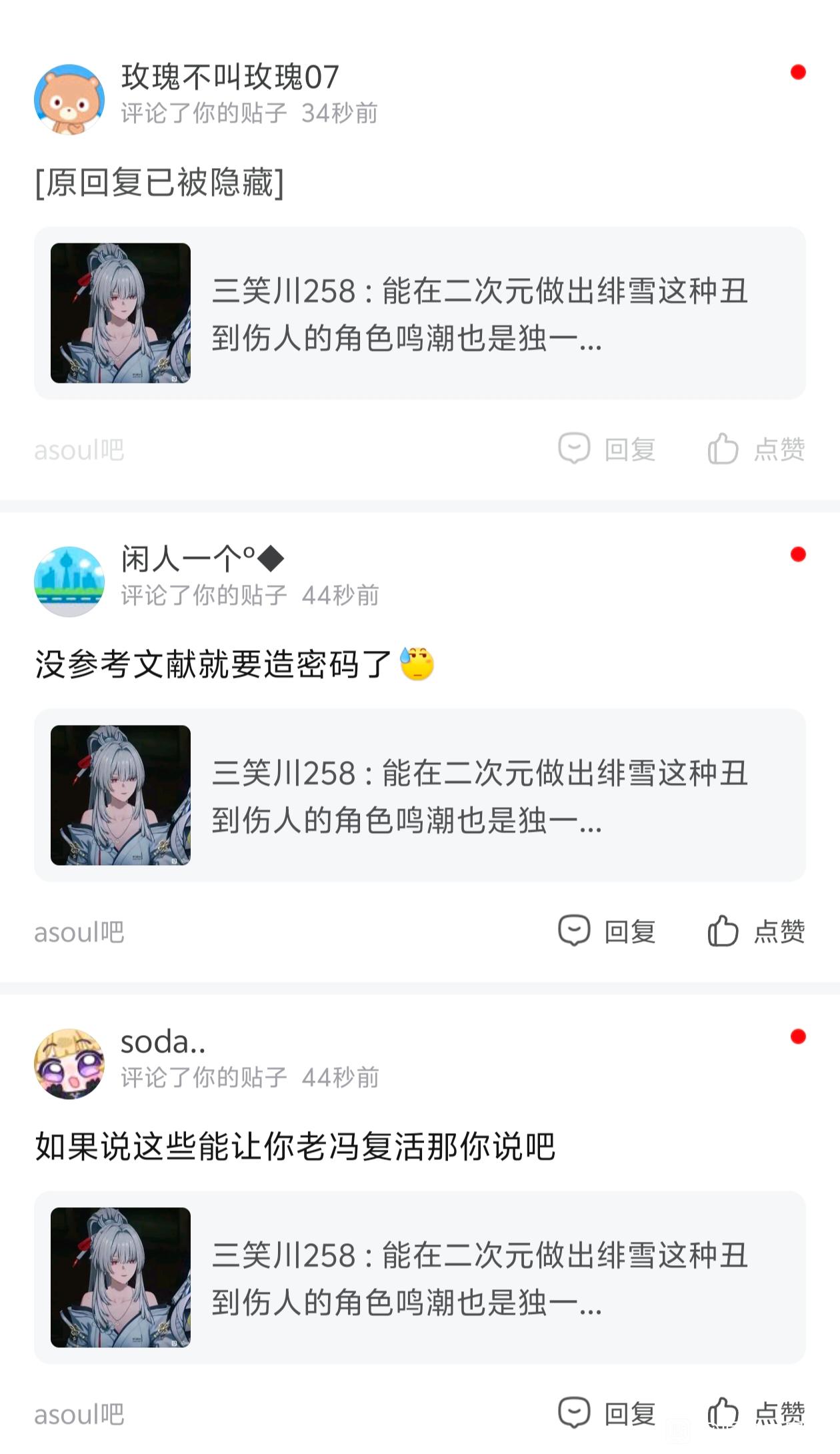View 闲人一个's profile avatar
The image size is (840, 1454).
69,582
